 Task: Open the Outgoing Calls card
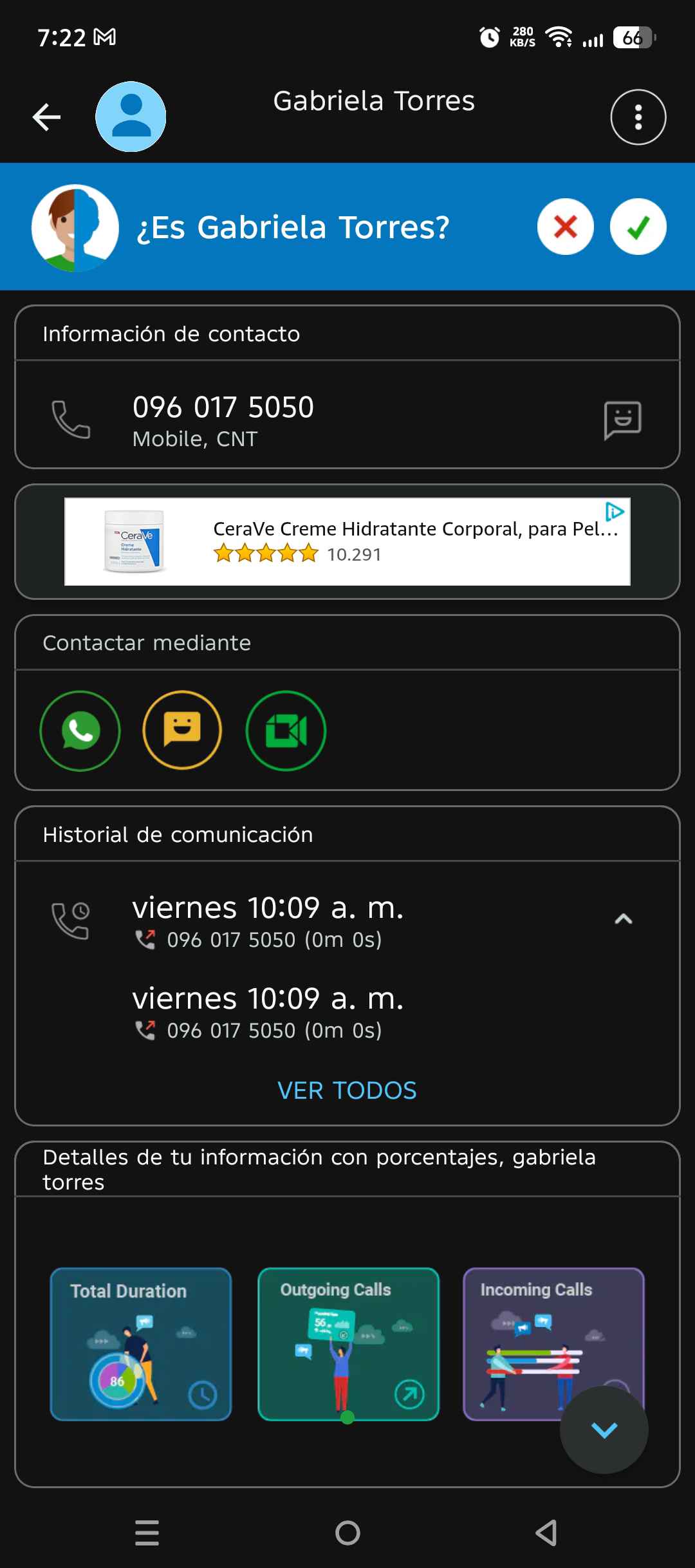[x=348, y=1344]
